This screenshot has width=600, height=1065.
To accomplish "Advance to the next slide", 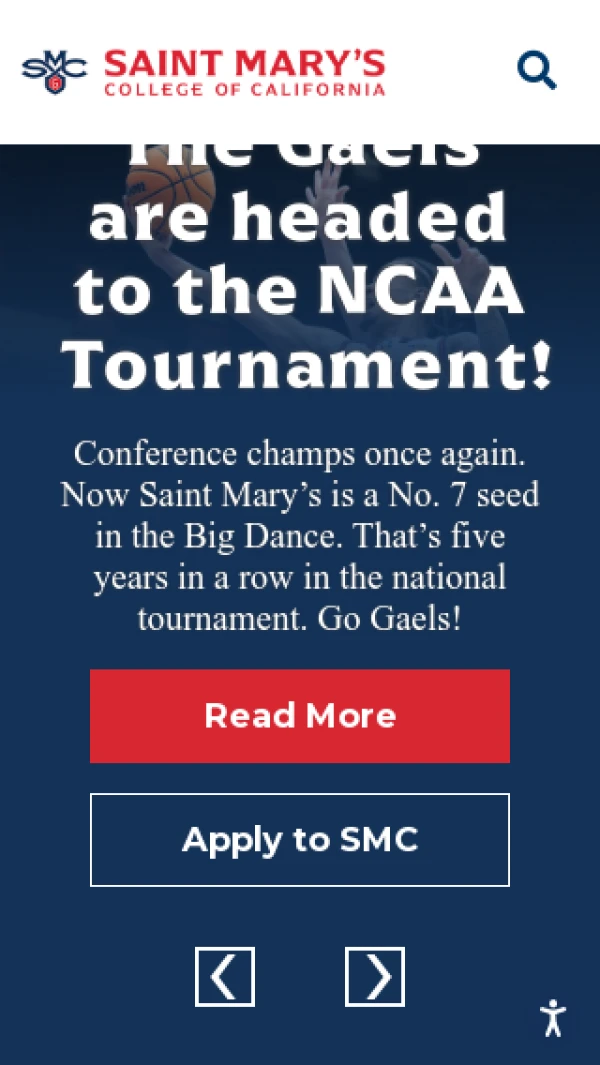I will click(375, 976).
